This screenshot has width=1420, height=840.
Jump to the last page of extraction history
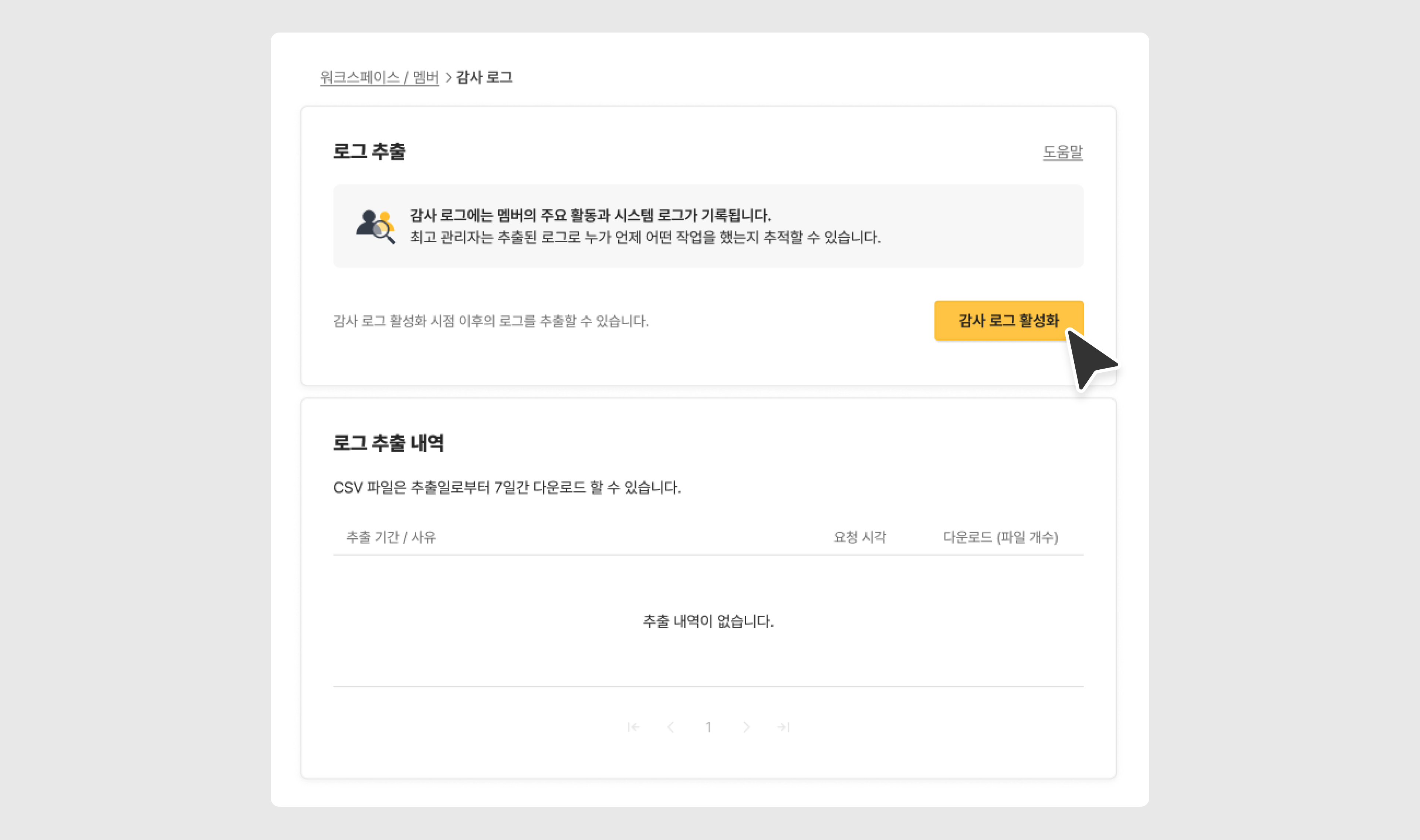pos(783,727)
